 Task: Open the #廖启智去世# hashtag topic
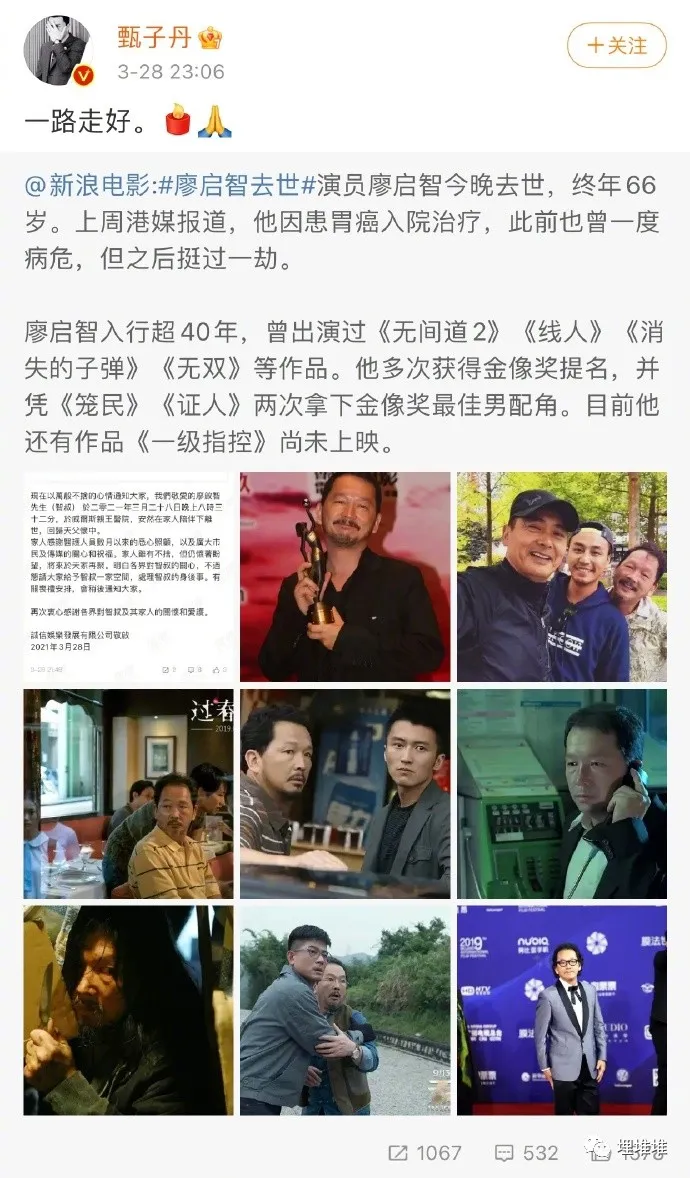tap(237, 187)
